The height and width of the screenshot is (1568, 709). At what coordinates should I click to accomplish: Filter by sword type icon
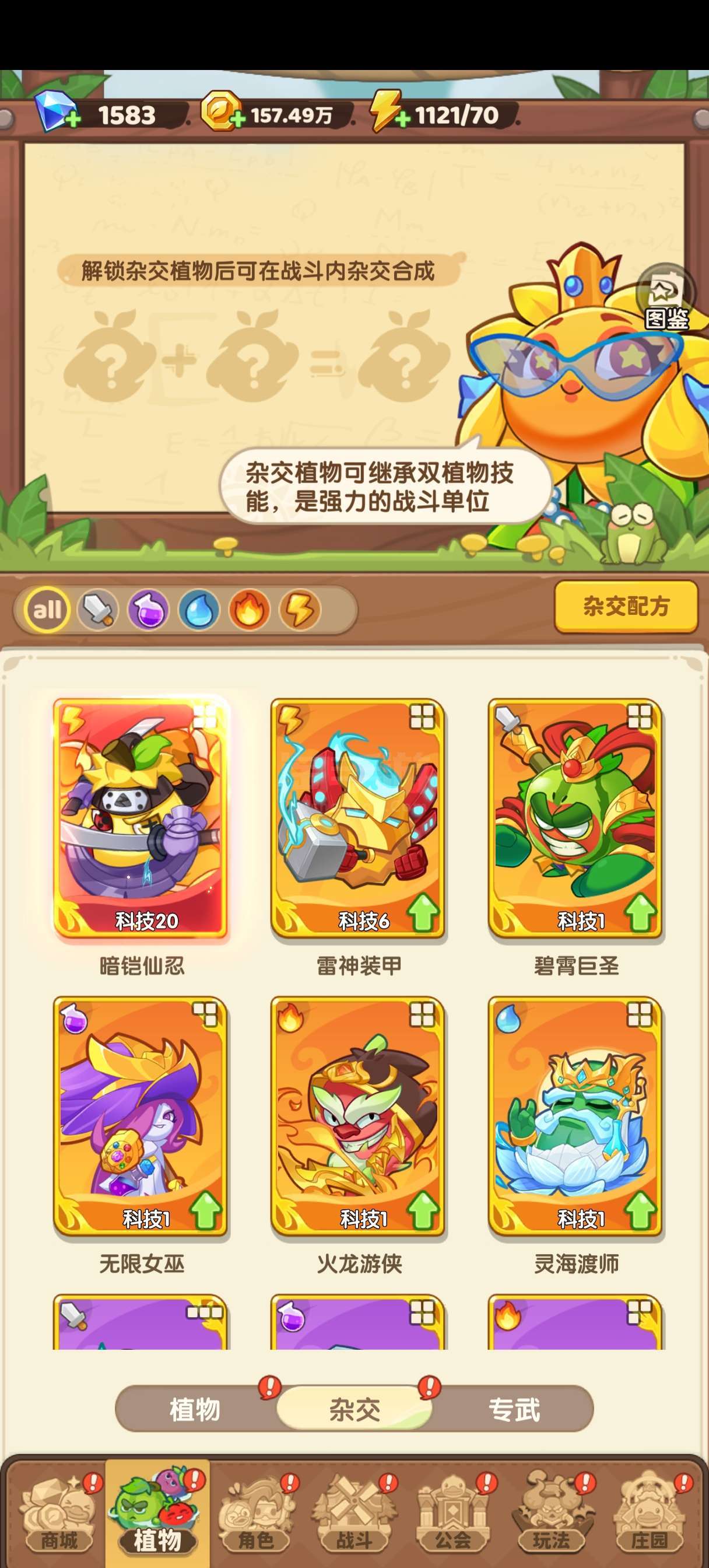coord(98,610)
